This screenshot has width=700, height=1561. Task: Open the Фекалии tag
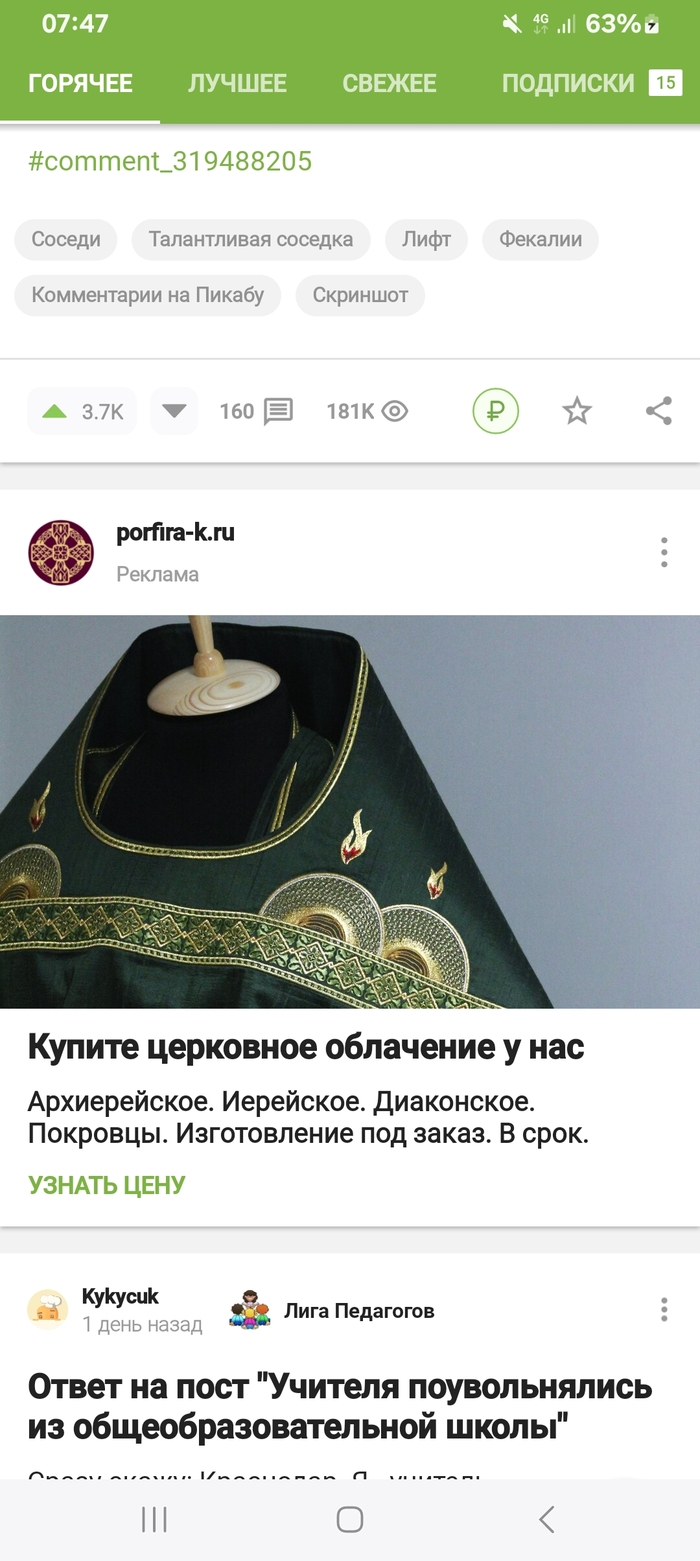click(540, 240)
